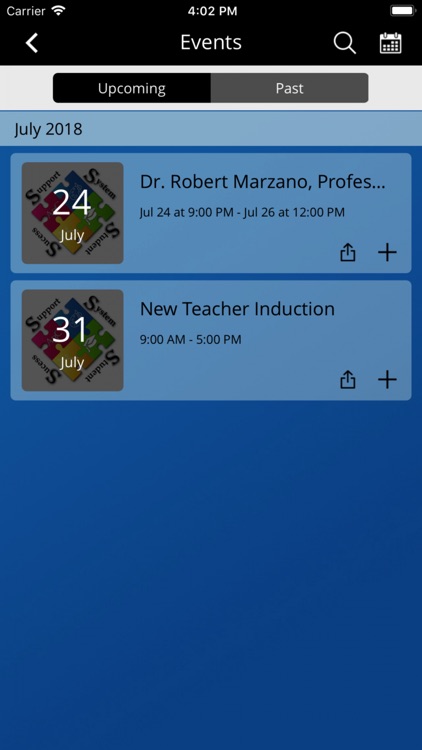This screenshot has width=422, height=750.
Task: Add New Teacher Induction to the calendar
Action: 387,380
